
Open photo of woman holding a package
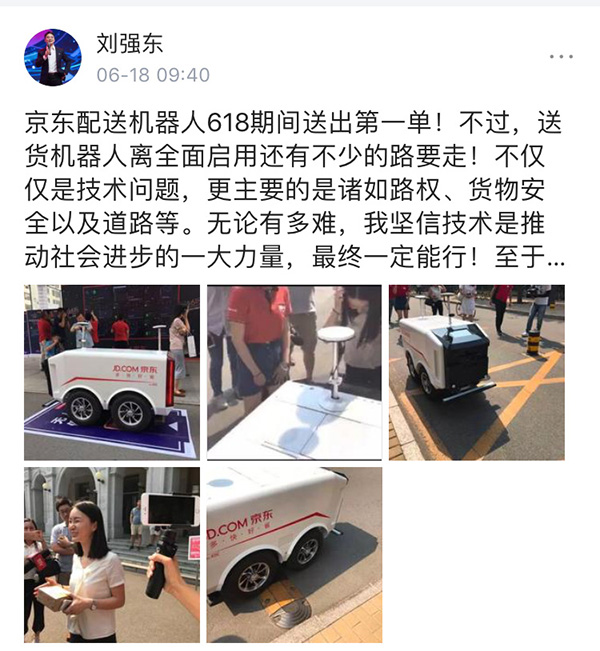[111, 554]
